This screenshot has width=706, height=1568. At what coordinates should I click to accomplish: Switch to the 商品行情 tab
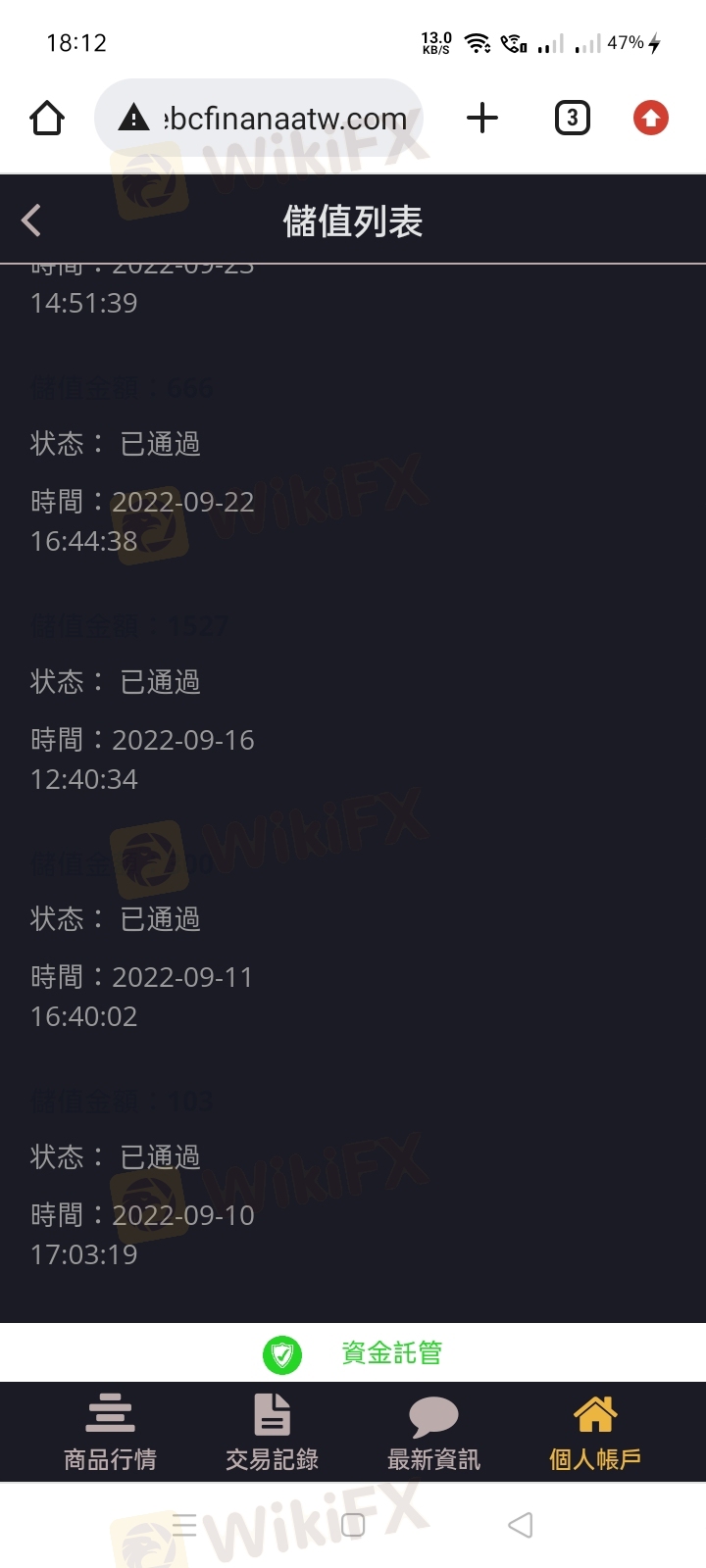pos(110,1432)
